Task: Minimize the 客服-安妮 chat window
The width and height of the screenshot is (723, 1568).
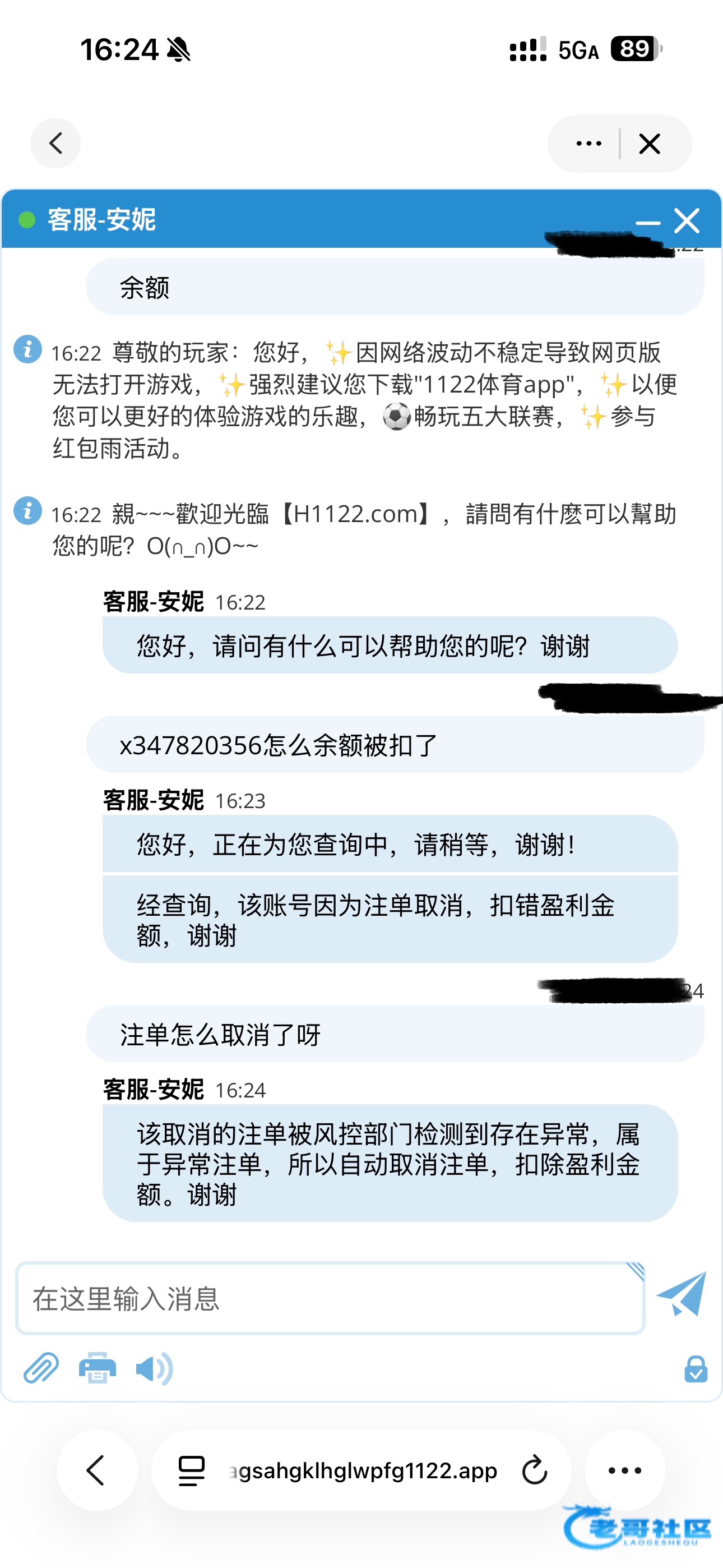Action: pyautogui.click(x=647, y=222)
